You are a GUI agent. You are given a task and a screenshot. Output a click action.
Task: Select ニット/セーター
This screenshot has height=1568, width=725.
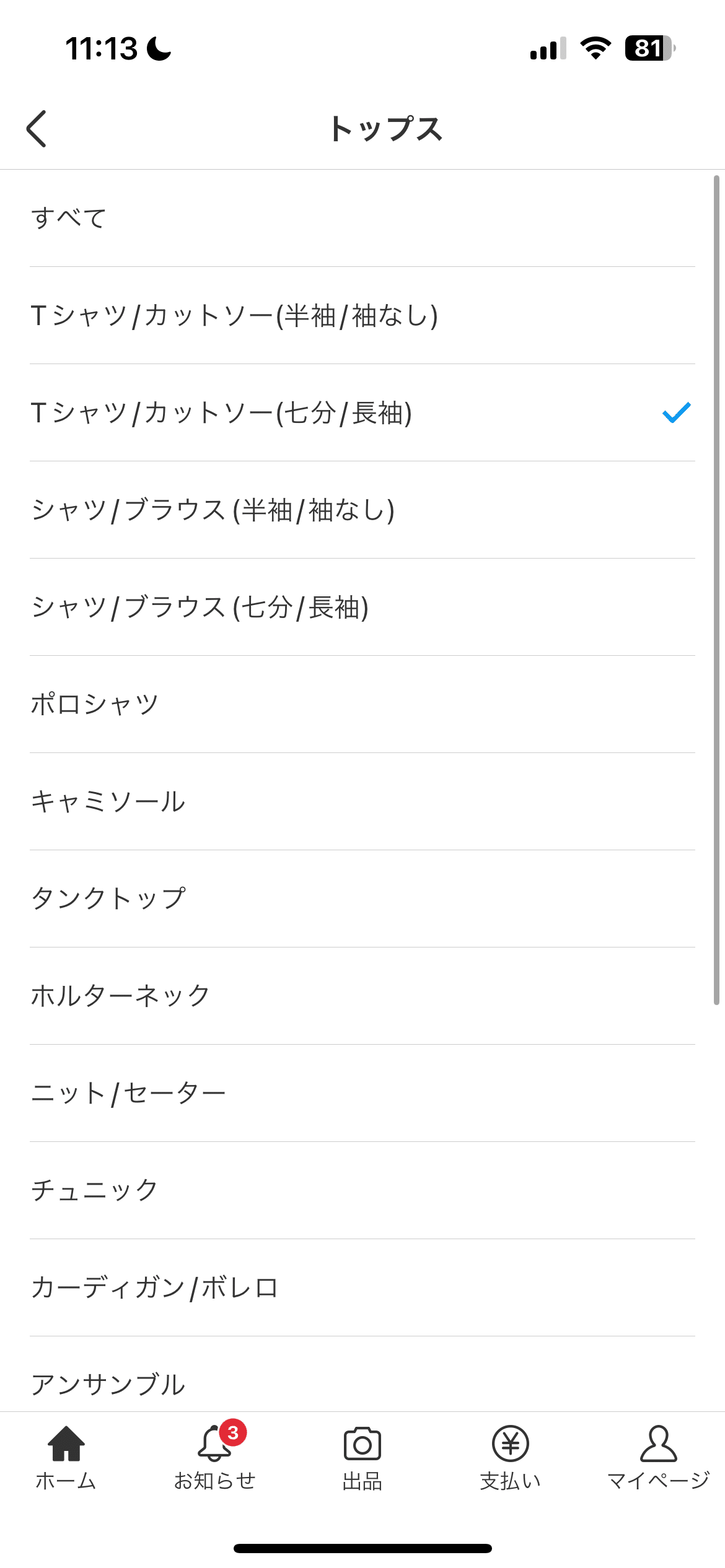[362, 1093]
